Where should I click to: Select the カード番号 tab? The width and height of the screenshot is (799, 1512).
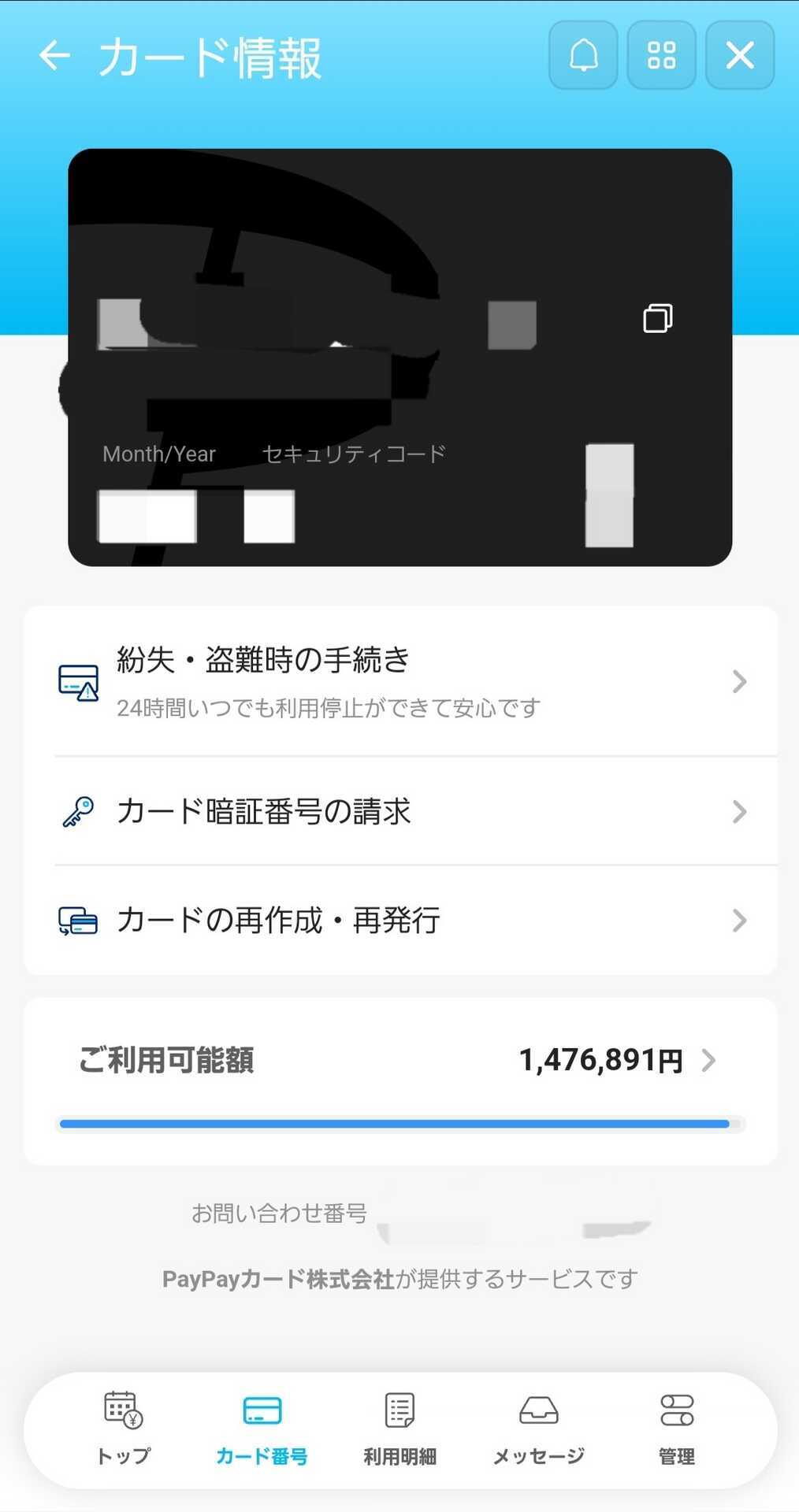[x=262, y=1429]
